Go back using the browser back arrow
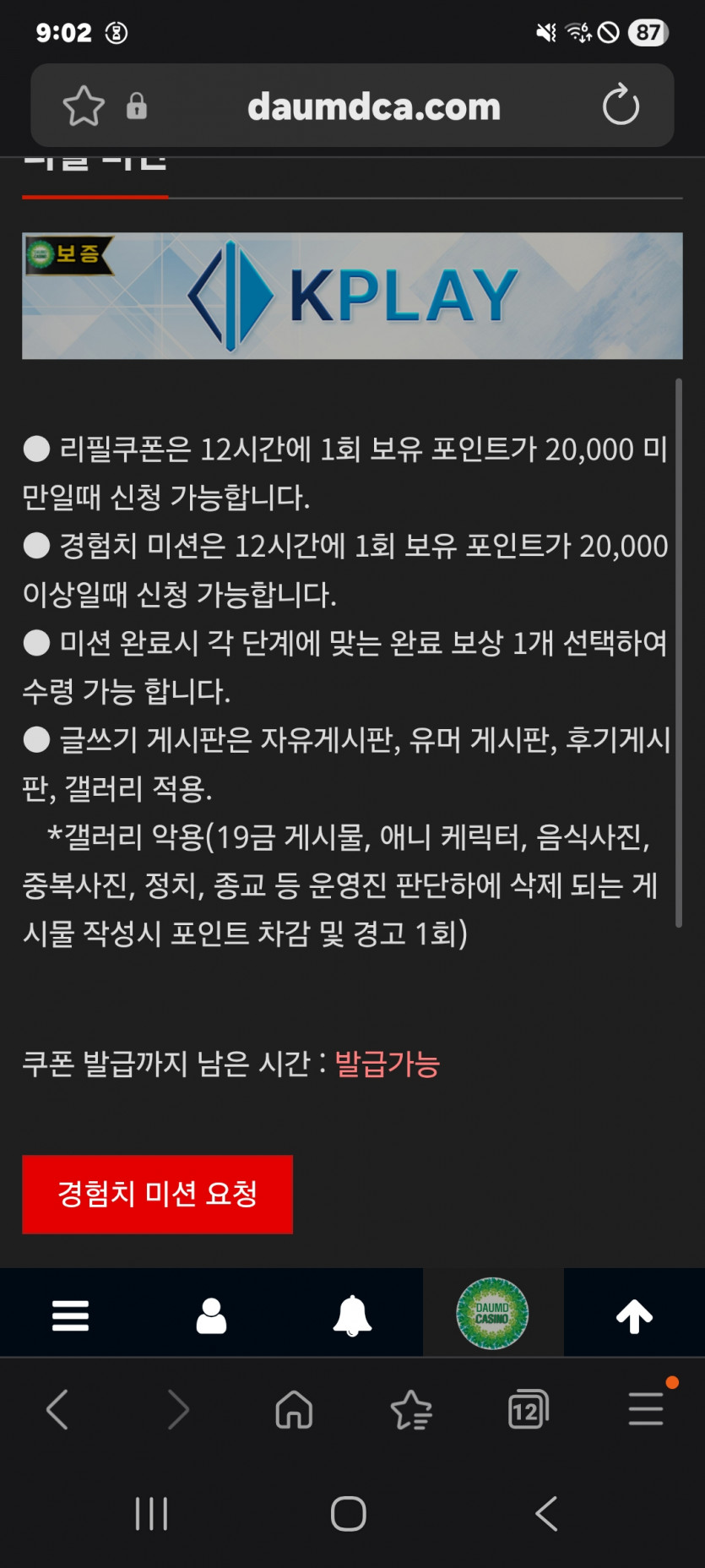Viewport: 705px width, 1568px height. click(56, 1409)
